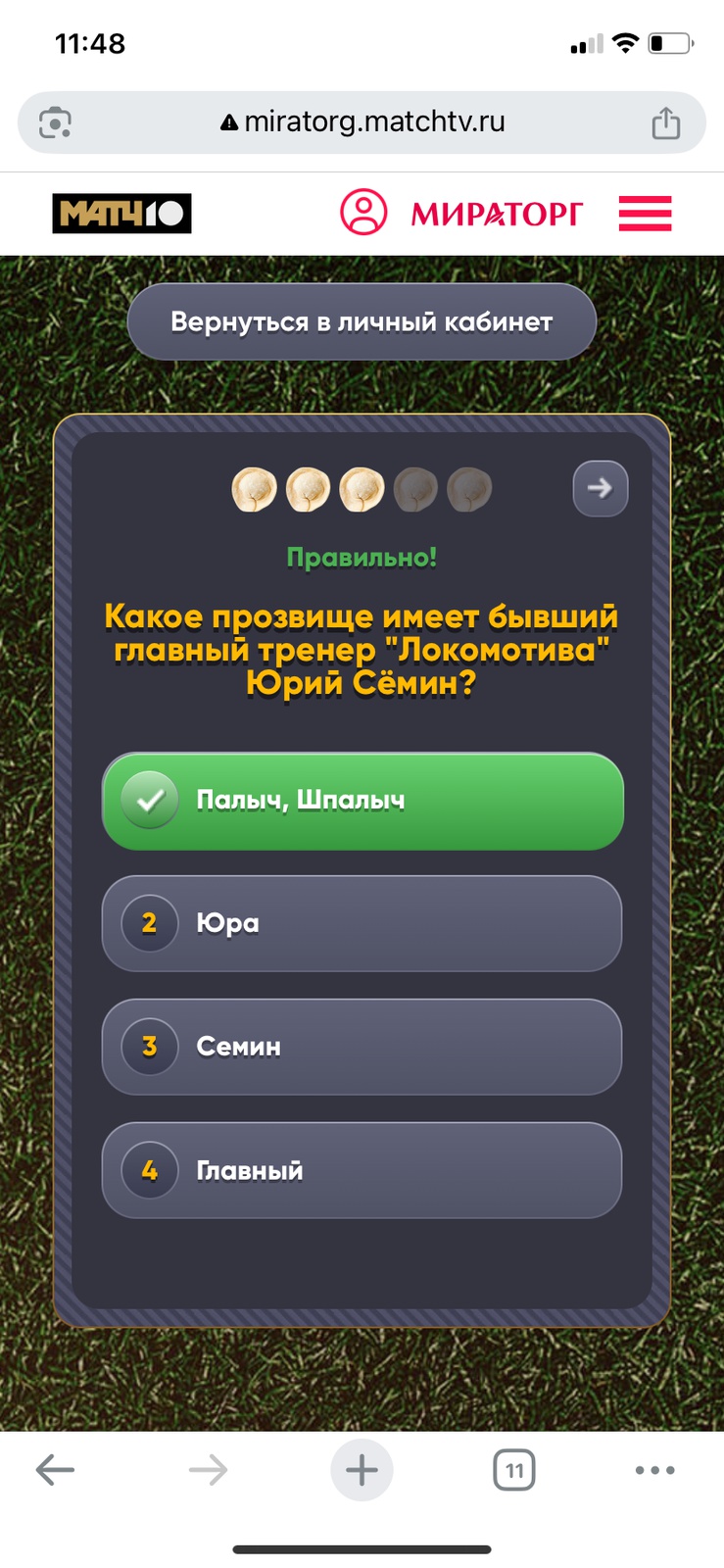Select answer 'Палыч, Шпалыч'
The width and height of the screenshot is (724, 1568).
point(362,801)
